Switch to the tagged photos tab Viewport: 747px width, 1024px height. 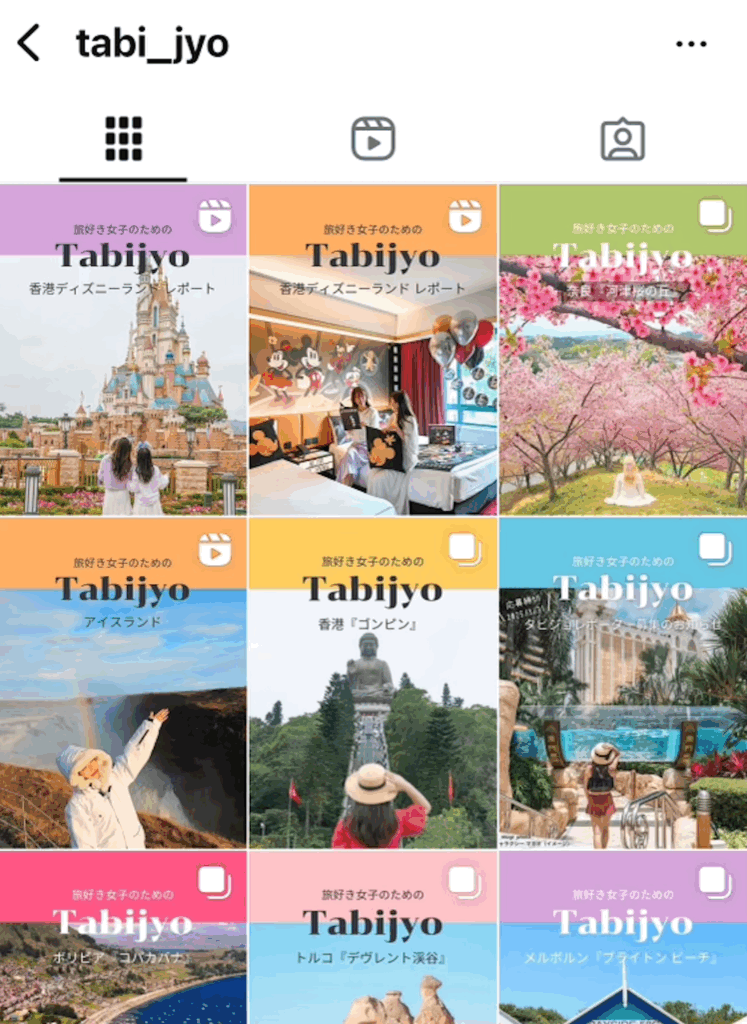click(x=622, y=139)
